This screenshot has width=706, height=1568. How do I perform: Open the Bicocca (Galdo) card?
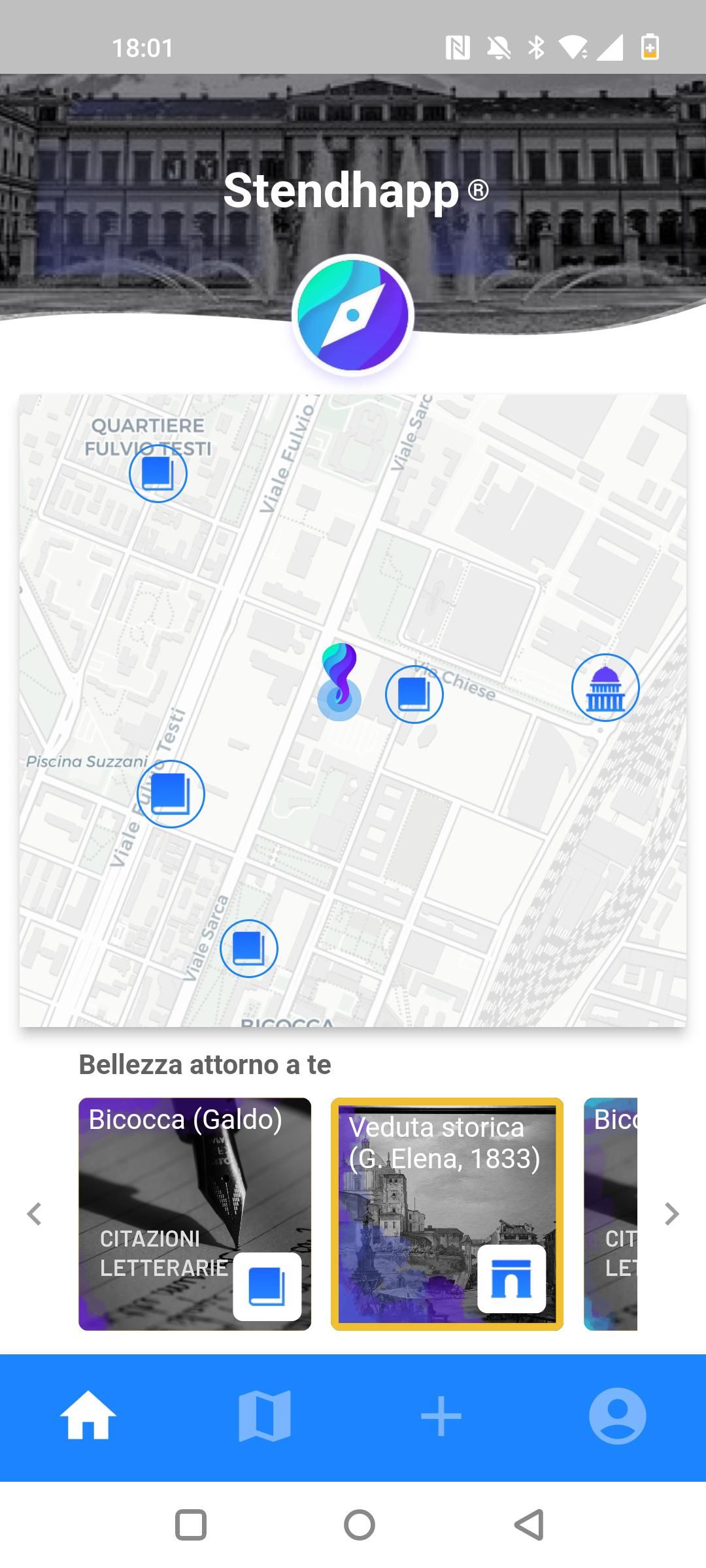click(x=195, y=1214)
